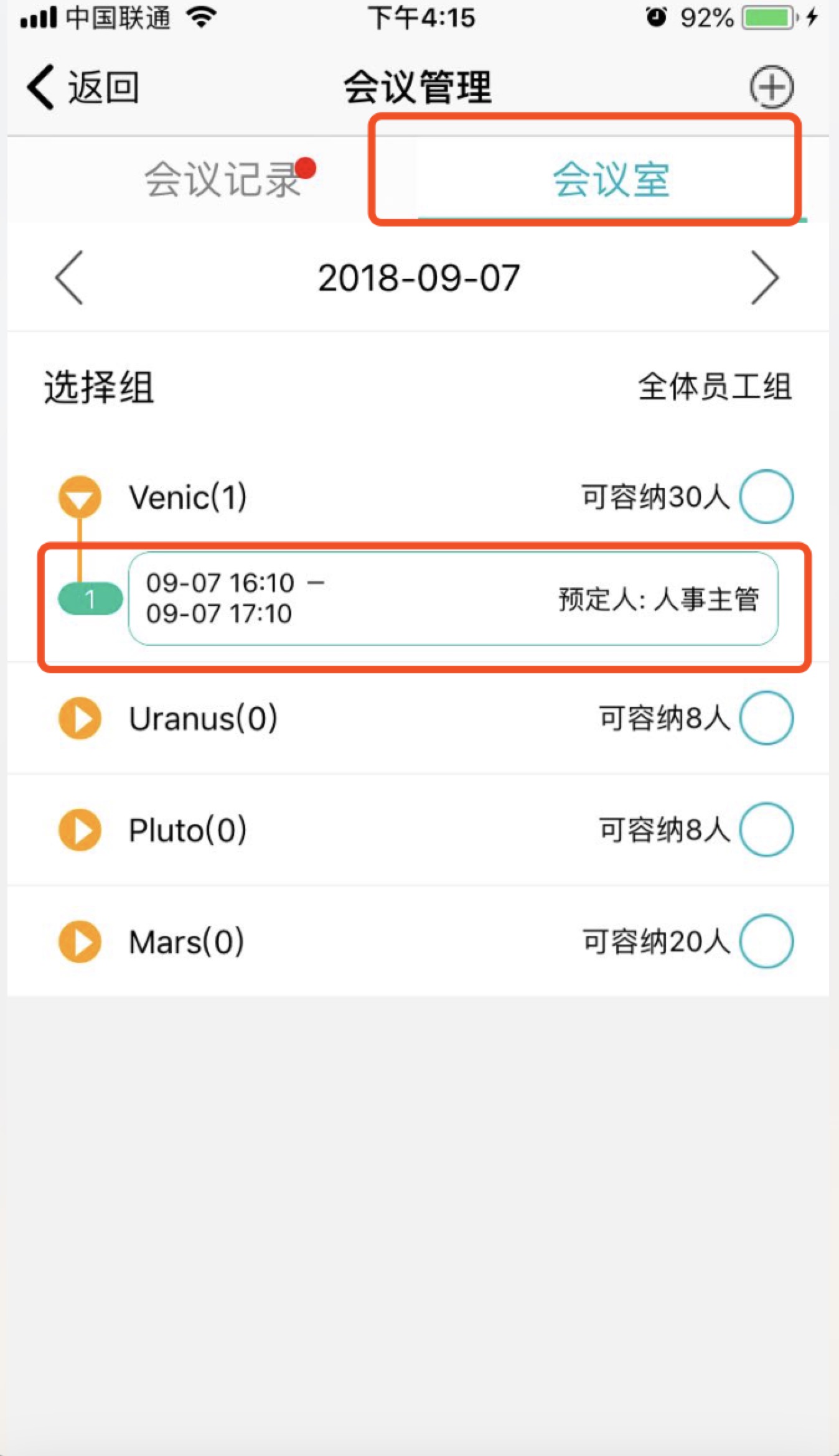Expand the Uranus room bookings

pos(80,718)
